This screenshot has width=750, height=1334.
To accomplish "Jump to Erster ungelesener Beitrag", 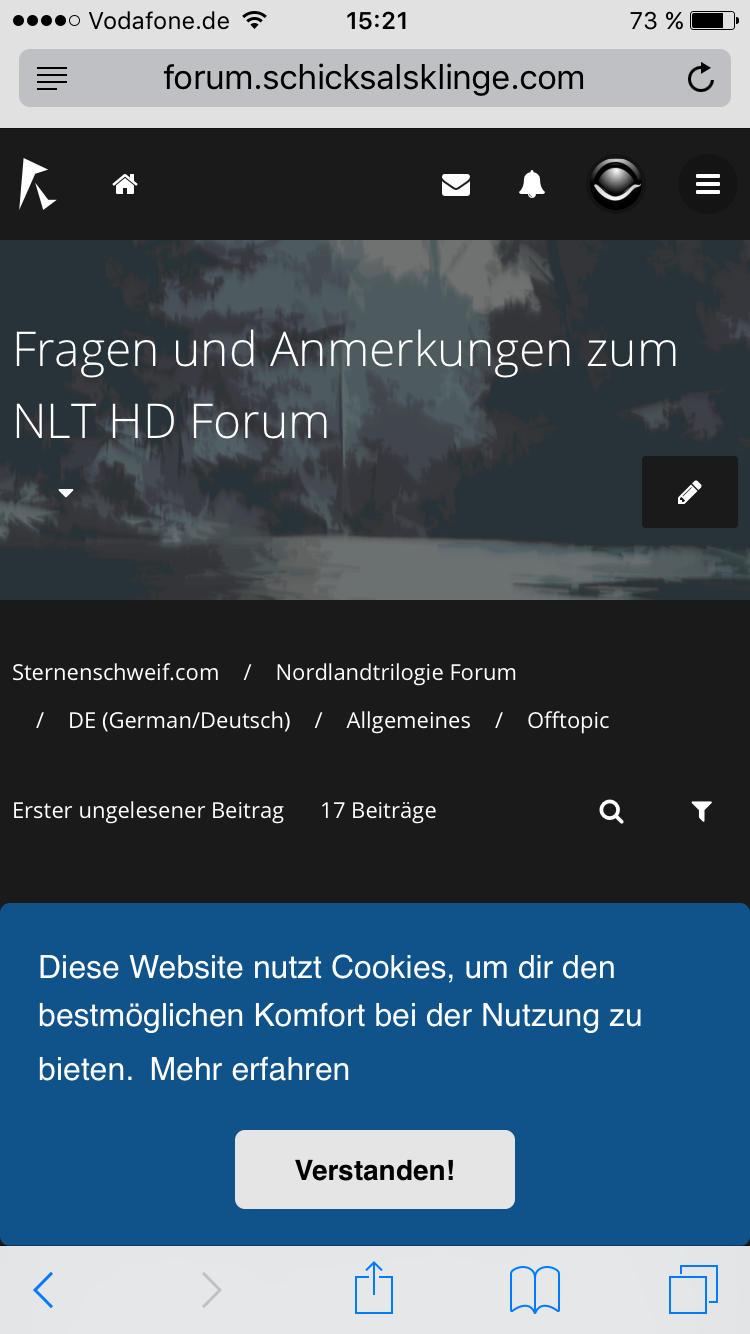I will 148,810.
